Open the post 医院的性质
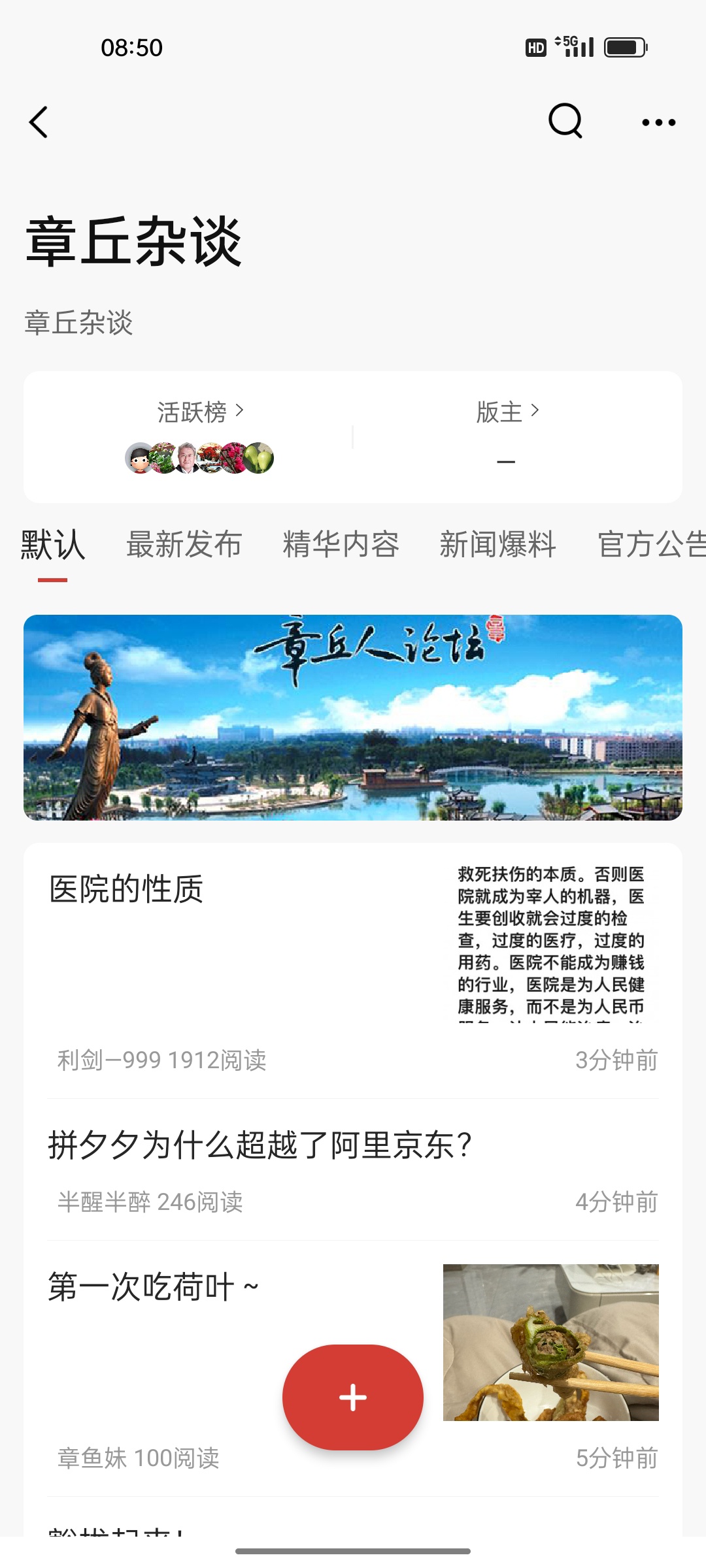 click(x=126, y=889)
